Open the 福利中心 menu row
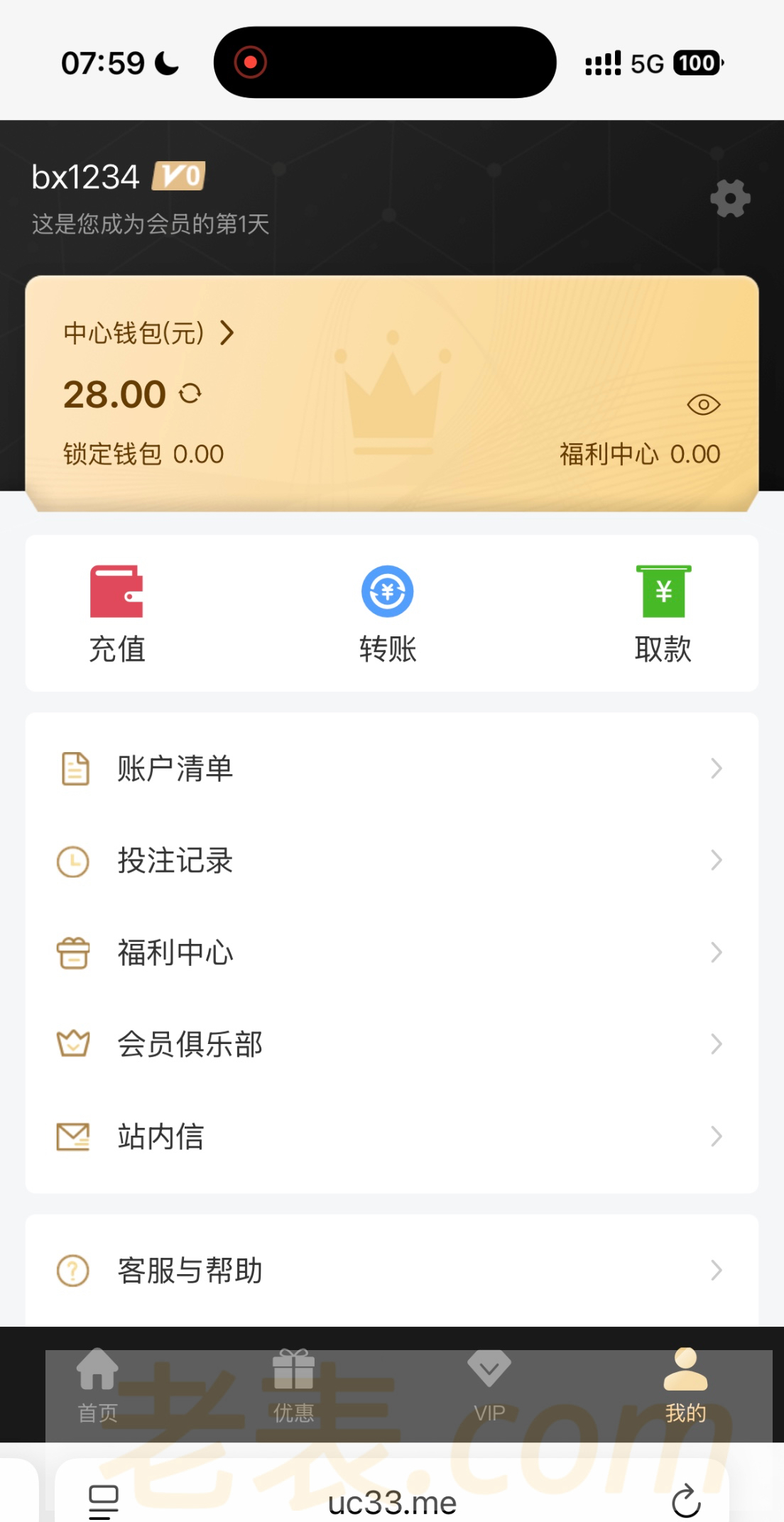Image resolution: width=784 pixels, height=1522 pixels. [391, 952]
